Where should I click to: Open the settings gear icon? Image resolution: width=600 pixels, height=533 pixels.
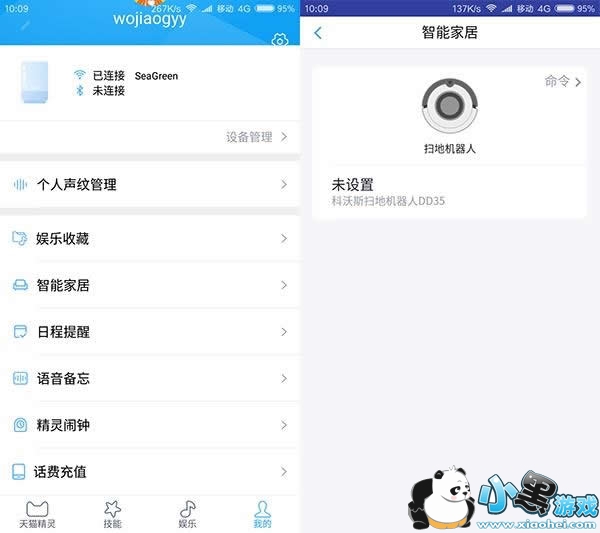tap(280, 40)
